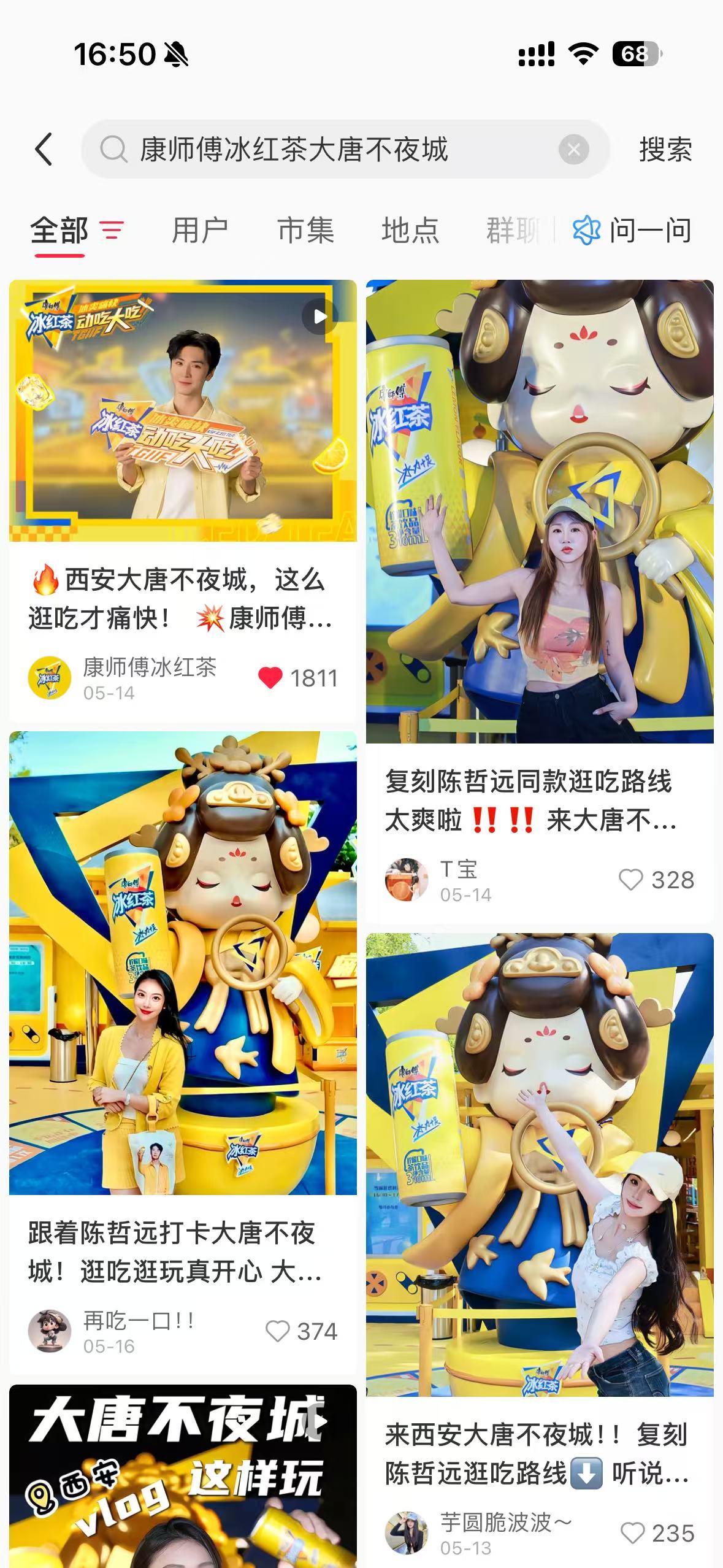Screen dimensions: 723x1568
Task: Open the video post 西安大唐不夜城，这么逛吃才痛快
Action: (183, 411)
